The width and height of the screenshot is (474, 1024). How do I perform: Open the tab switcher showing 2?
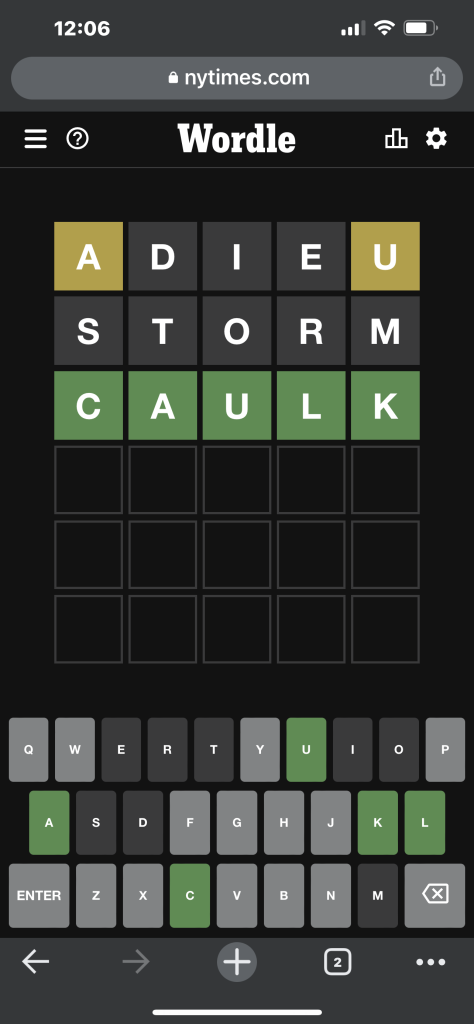(x=337, y=961)
